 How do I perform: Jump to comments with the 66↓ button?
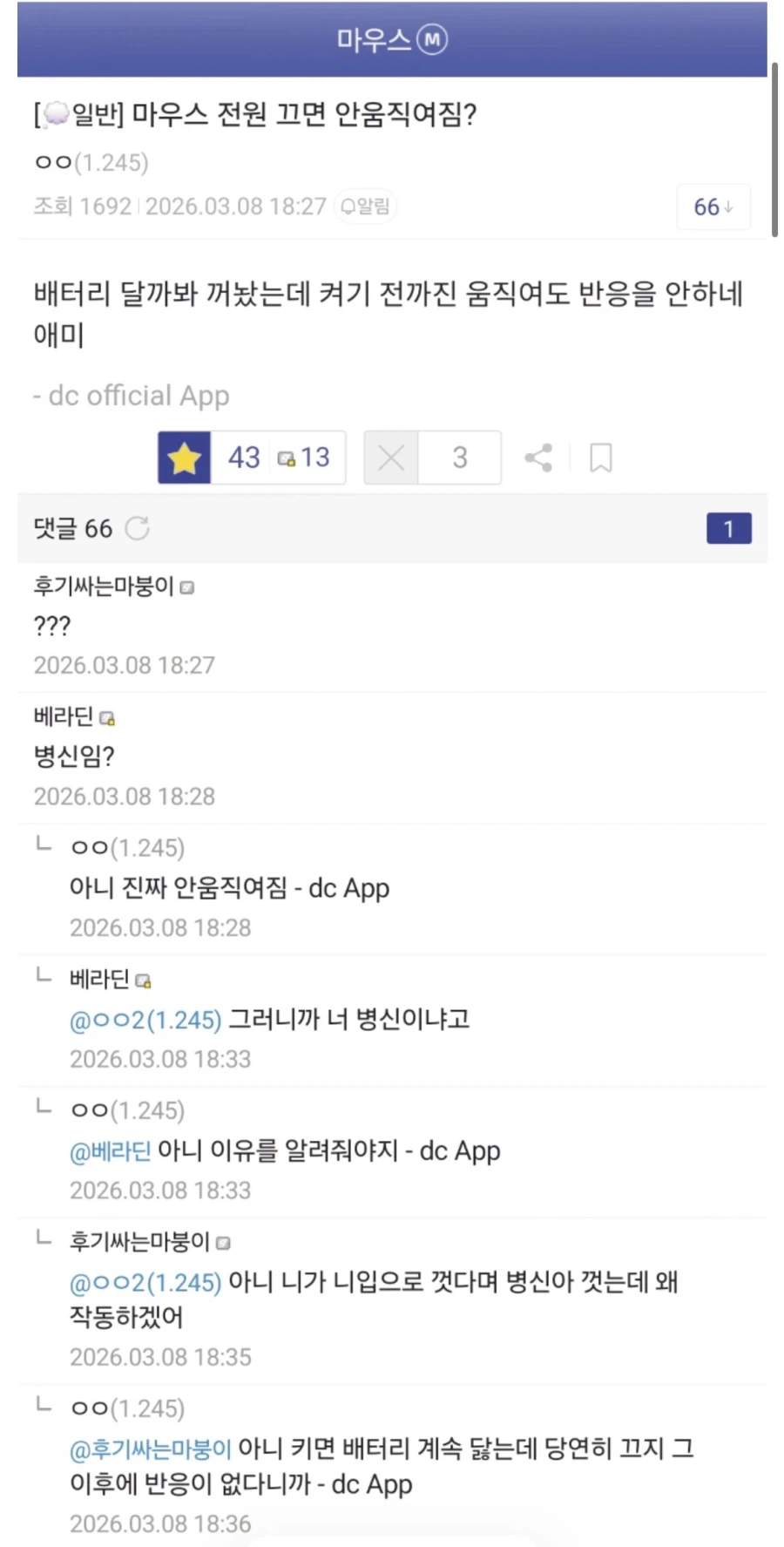coord(713,207)
